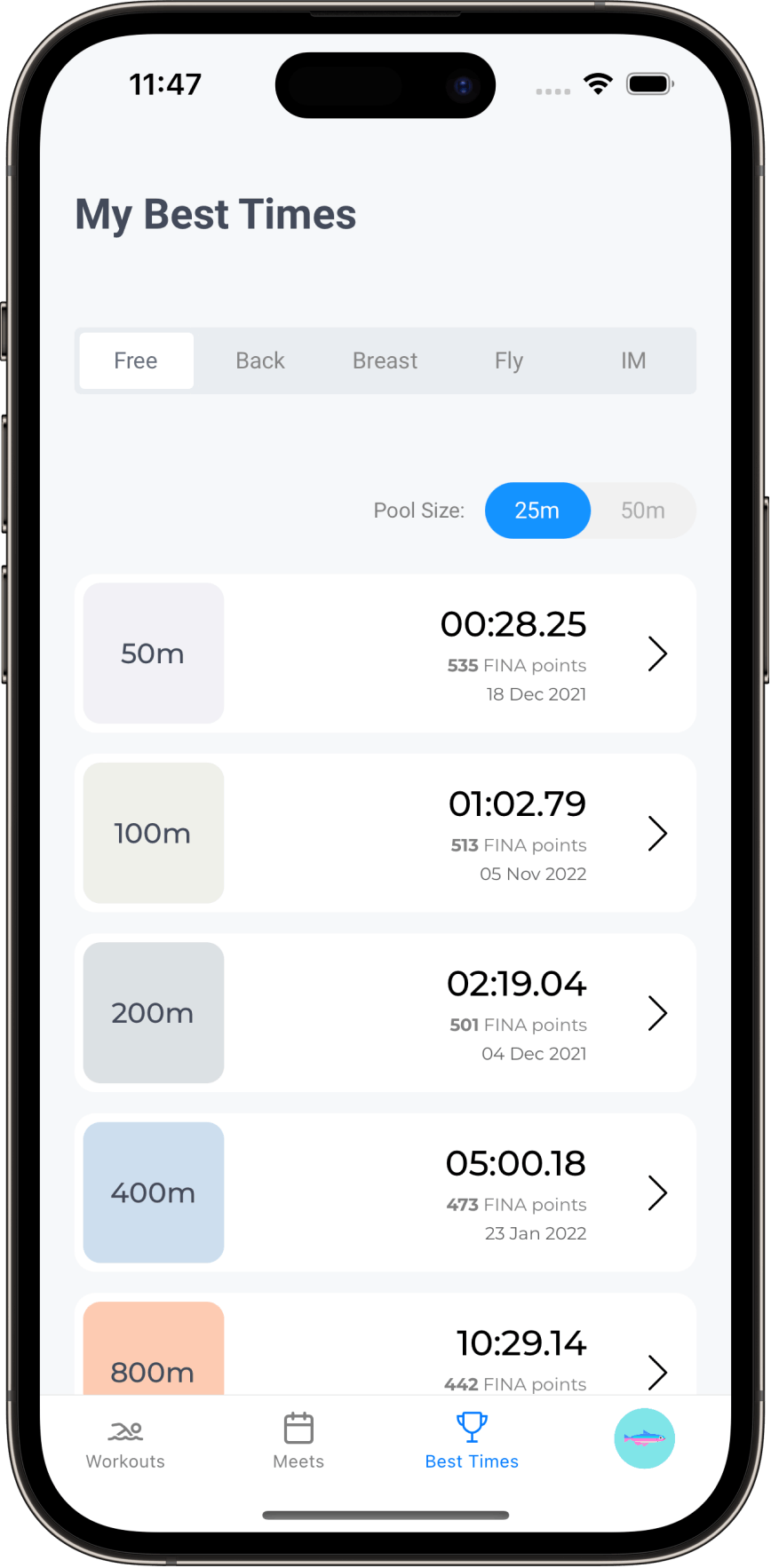Open the 50m best time card
The width and height of the screenshot is (771, 1568).
385,653
